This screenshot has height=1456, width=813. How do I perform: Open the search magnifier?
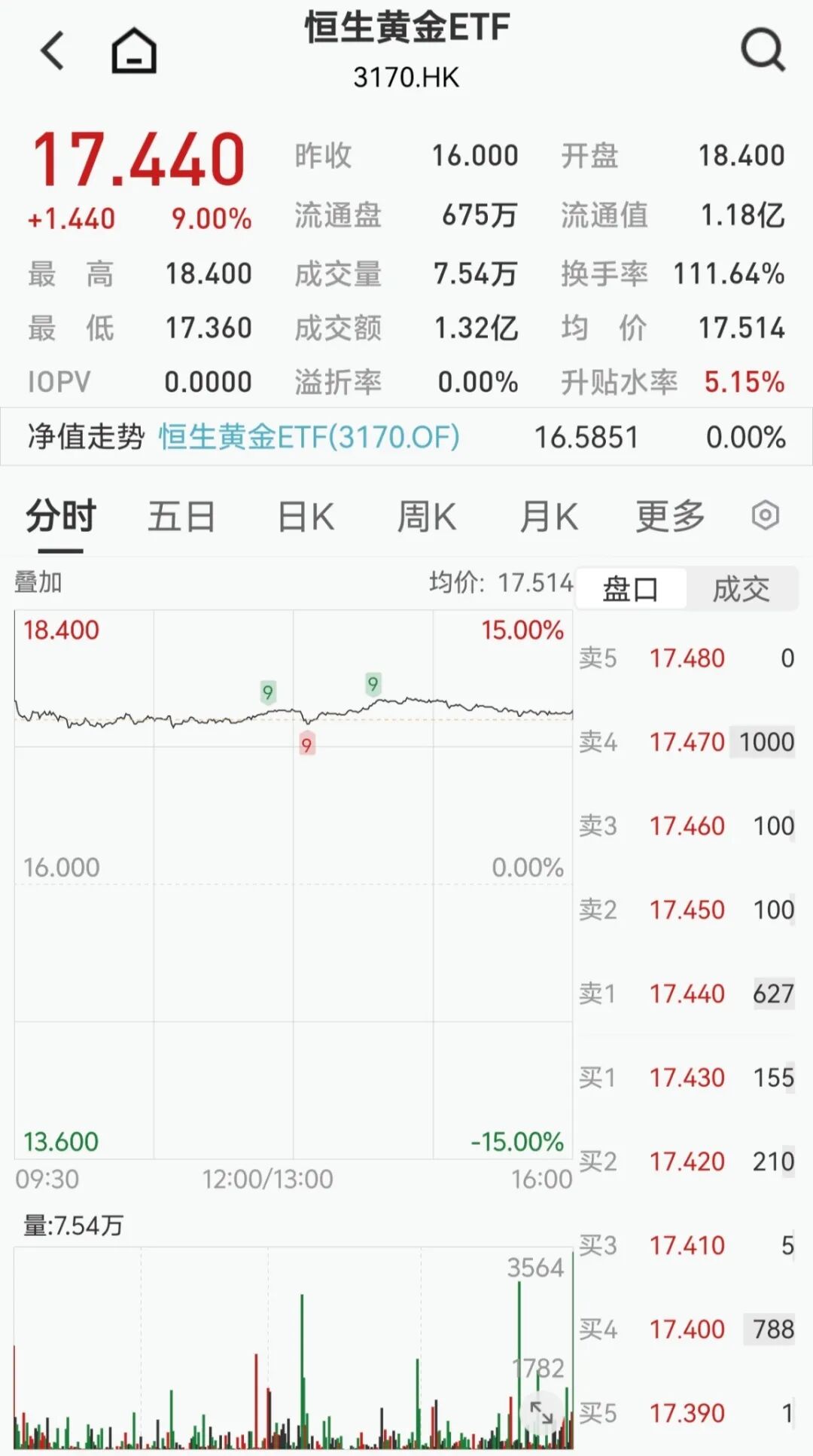[x=763, y=50]
